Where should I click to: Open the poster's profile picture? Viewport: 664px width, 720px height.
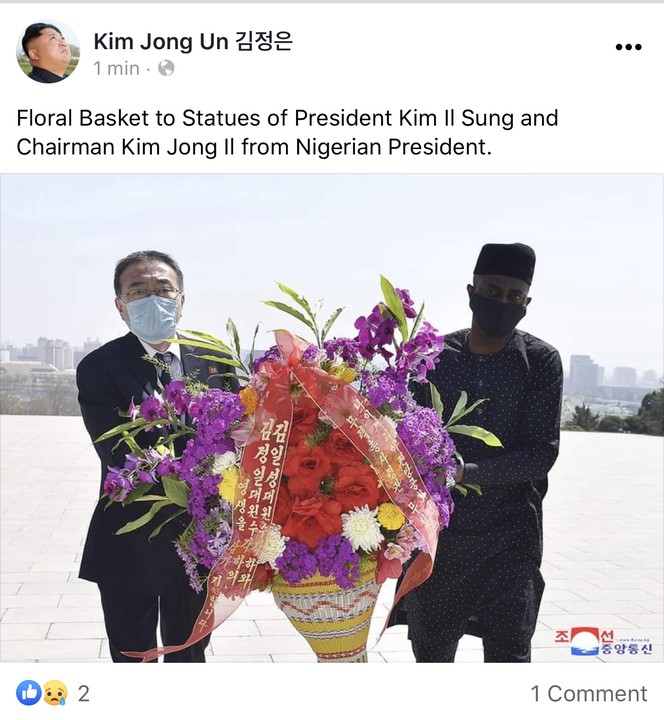pos(47,52)
